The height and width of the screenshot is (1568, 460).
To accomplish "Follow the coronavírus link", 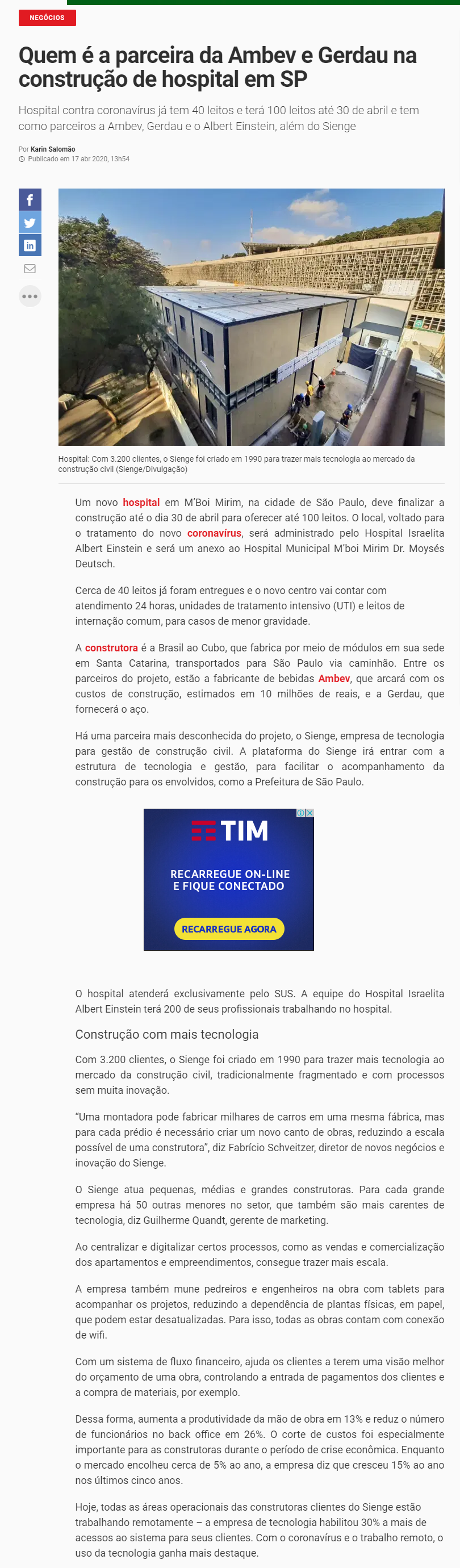I will tap(214, 533).
